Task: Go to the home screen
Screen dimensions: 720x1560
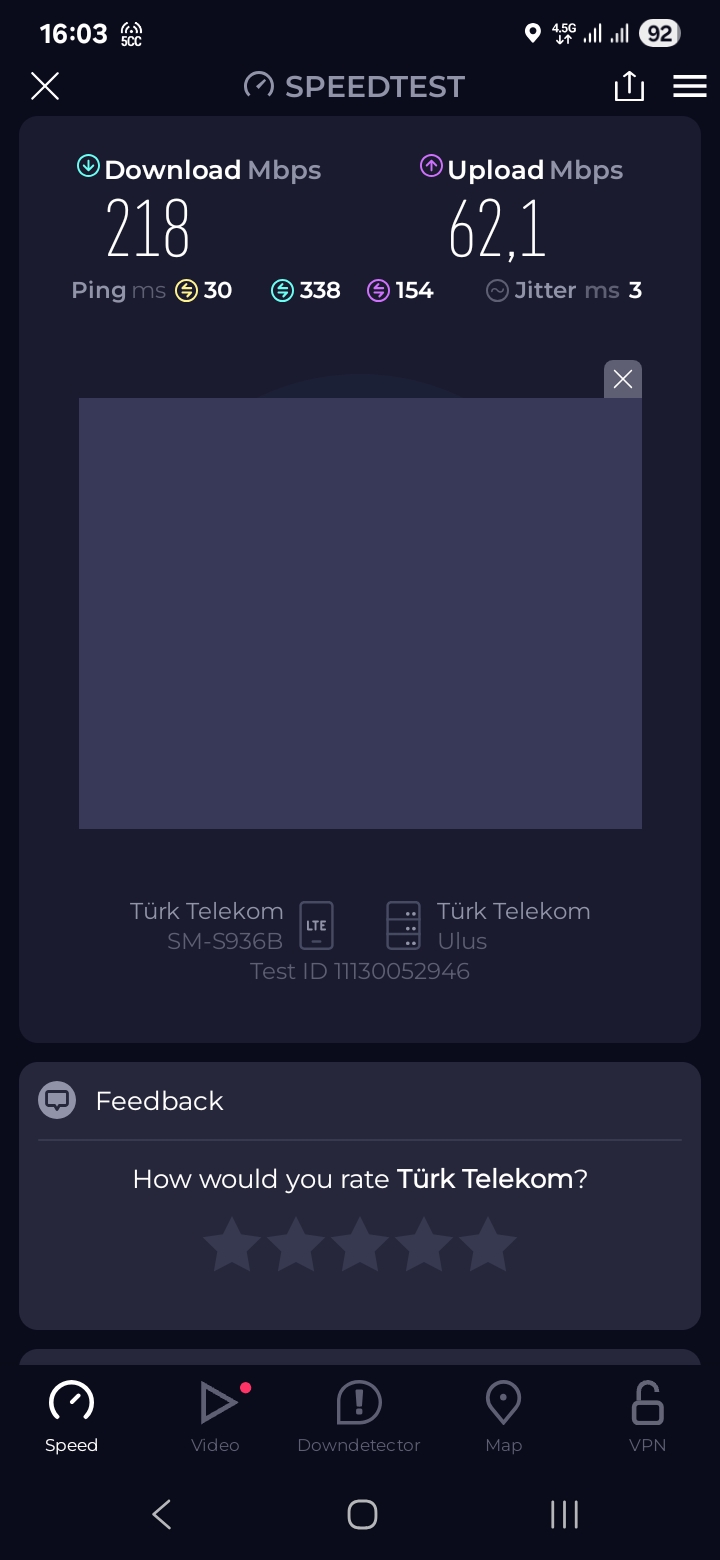Action: pos(362,1514)
